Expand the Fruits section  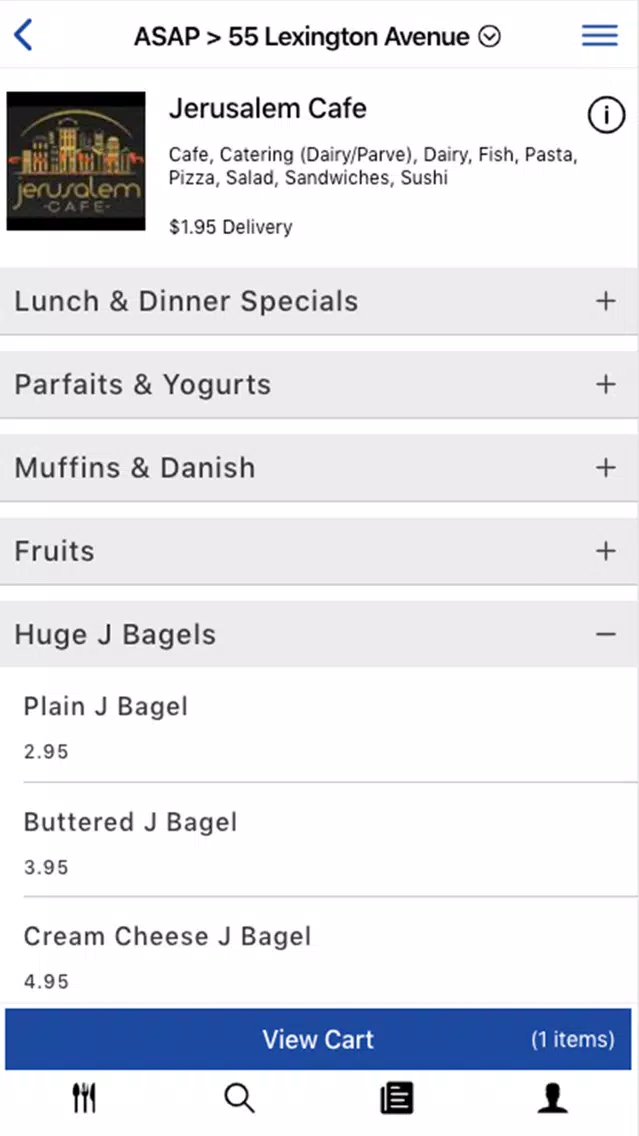coord(319,551)
